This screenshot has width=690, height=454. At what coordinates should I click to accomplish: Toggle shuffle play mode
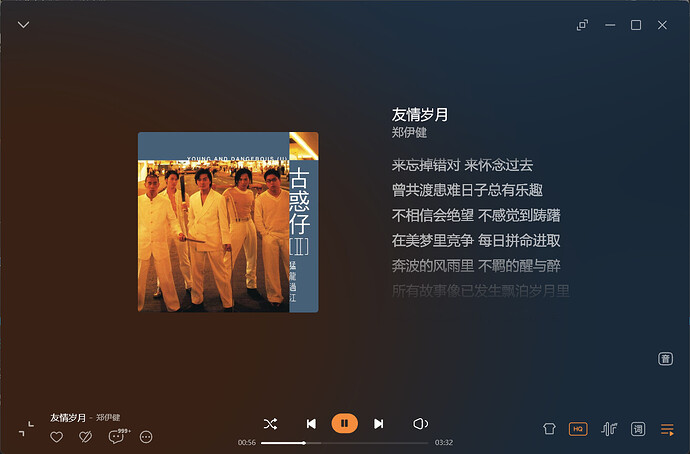coord(270,424)
